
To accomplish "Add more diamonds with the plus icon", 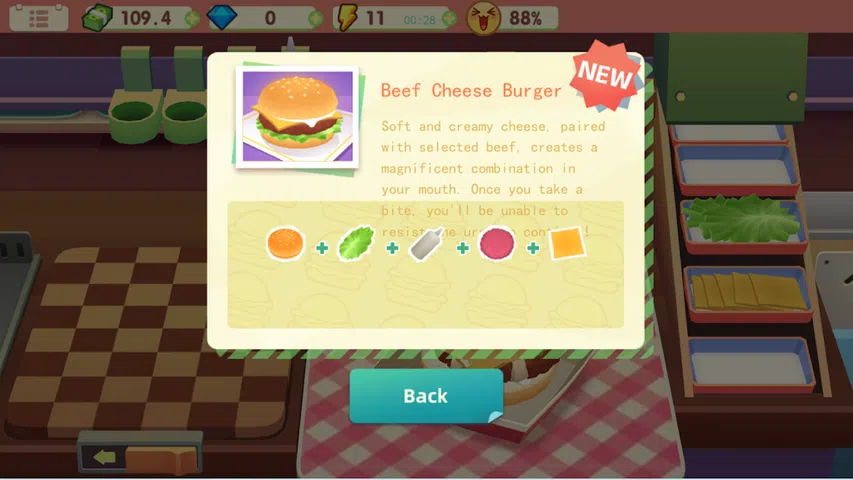I will (x=316, y=18).
